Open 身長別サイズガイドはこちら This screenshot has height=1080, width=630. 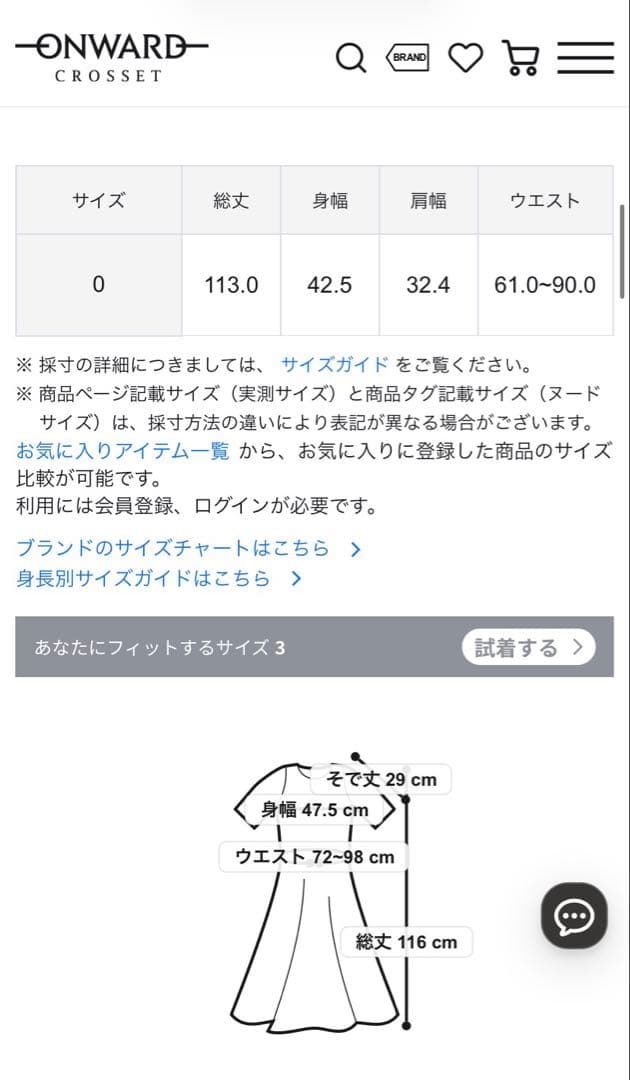click(158, 578)
